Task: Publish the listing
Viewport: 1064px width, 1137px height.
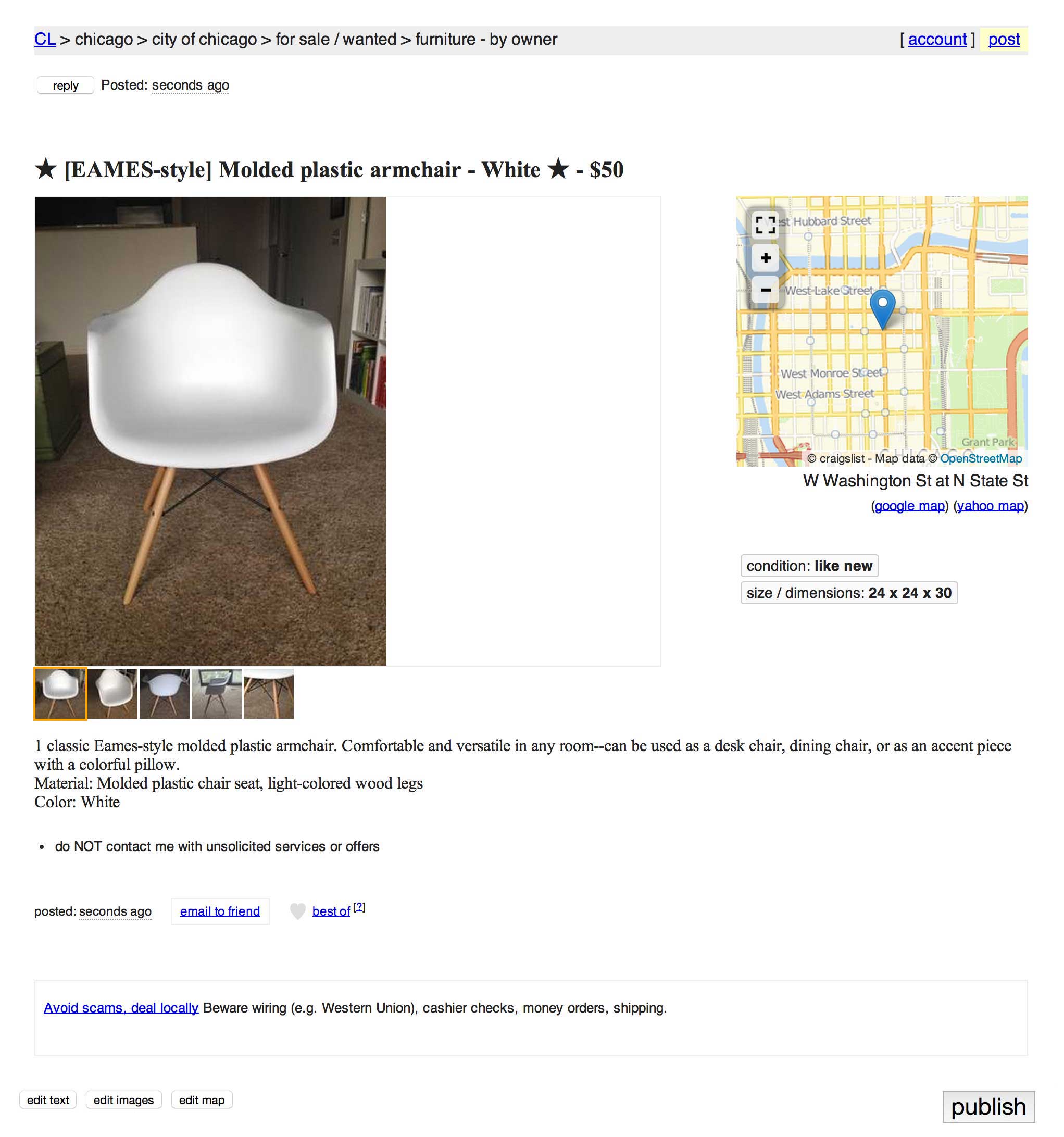Action: 987,1107
